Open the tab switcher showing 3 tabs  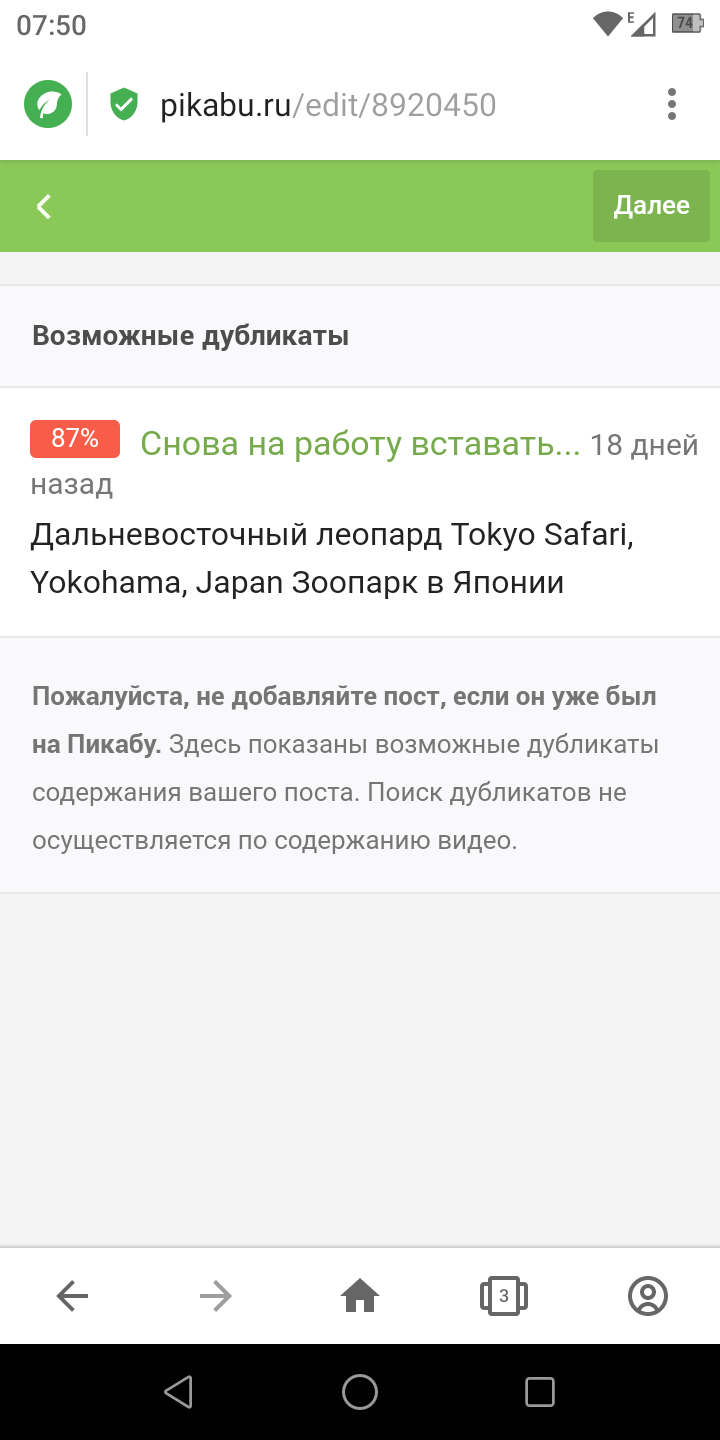504,1296
